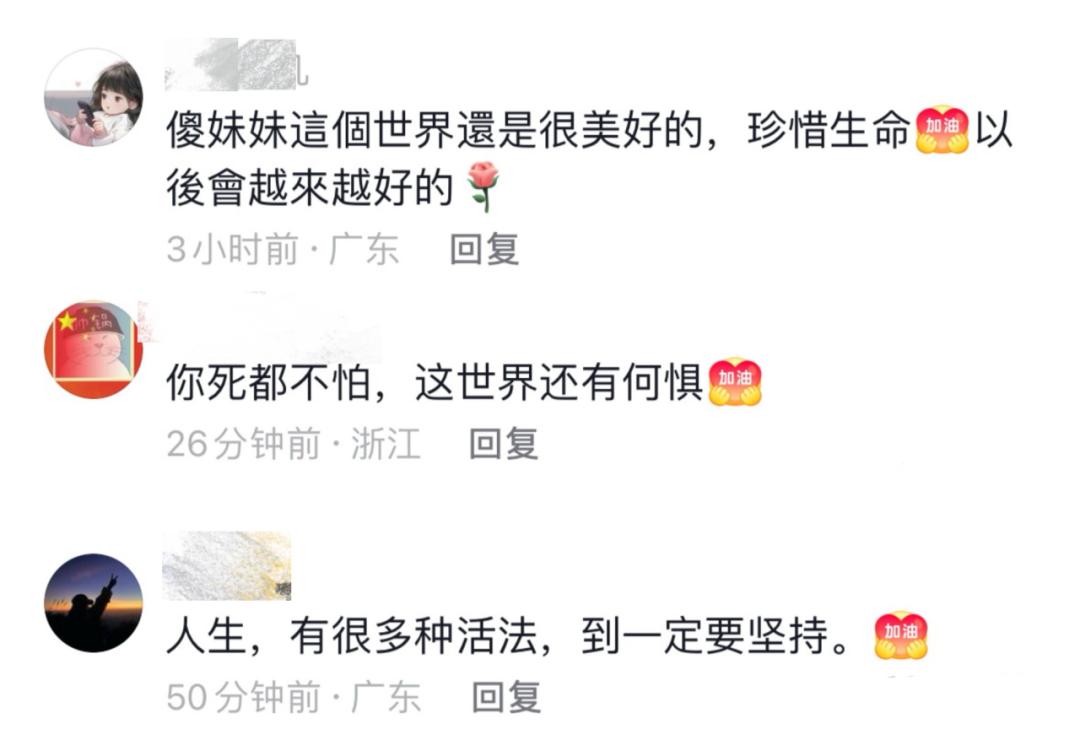
Task: Reply to the 浙江 comment posted 26分钟前
Action: (x=504, y=443)
